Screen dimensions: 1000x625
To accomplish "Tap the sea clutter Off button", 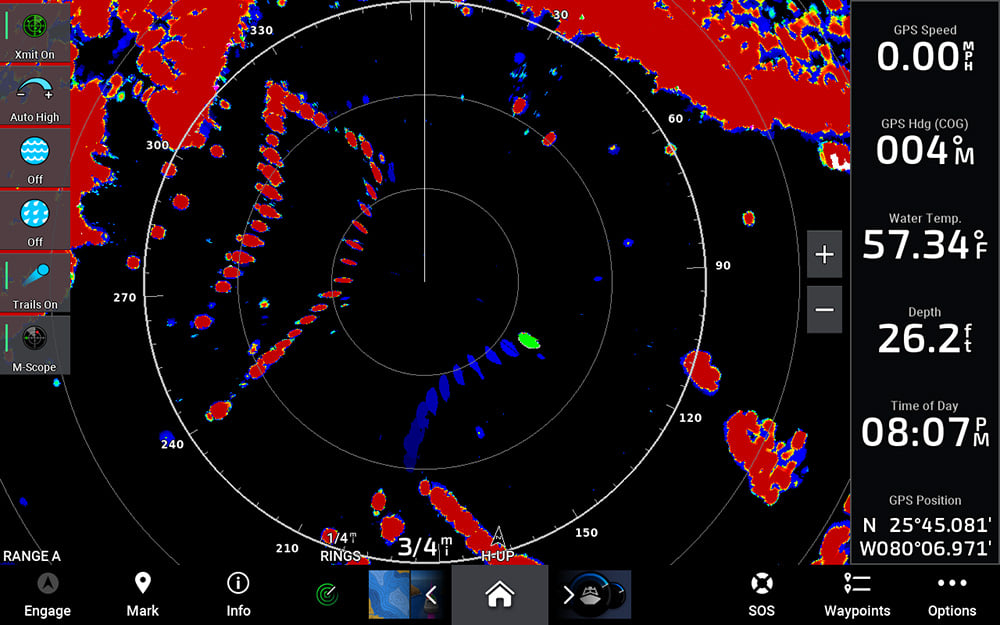I will [x=35, y=159].
